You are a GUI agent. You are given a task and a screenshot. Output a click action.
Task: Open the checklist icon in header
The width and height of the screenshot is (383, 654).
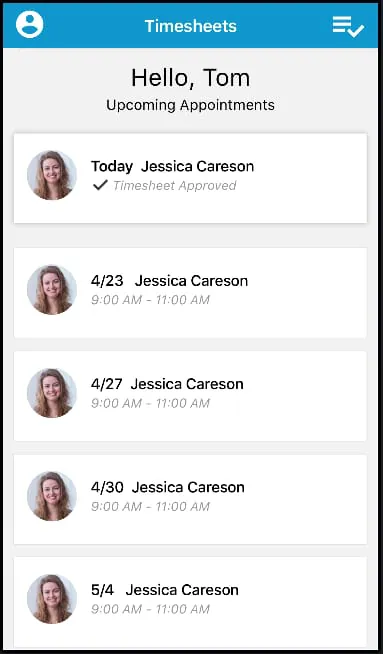(348, 27)
